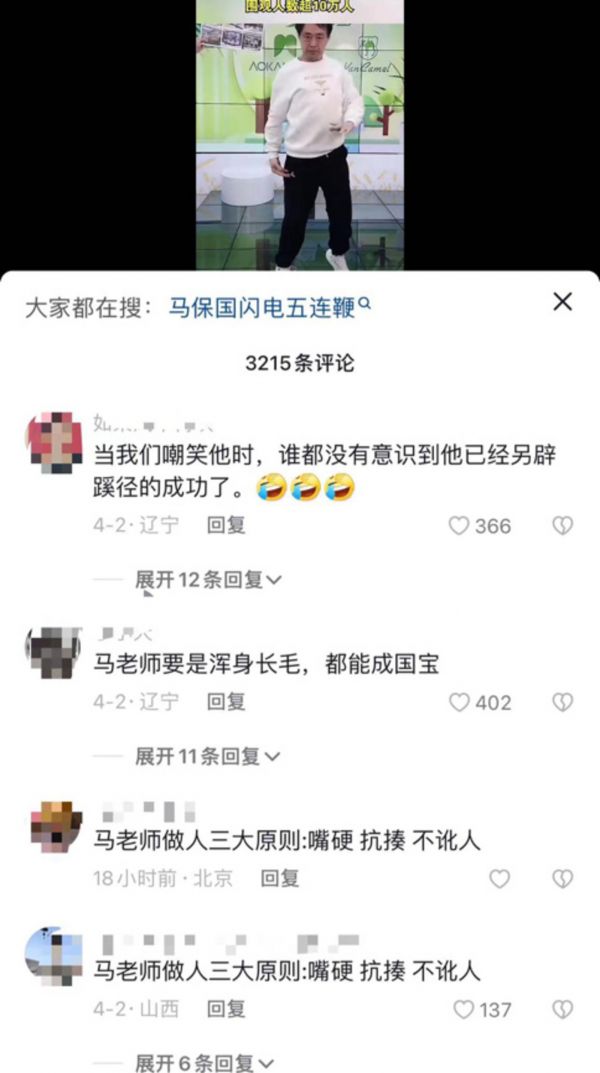The height and width of the screenshot is (1073, 600).
Task: Like the Beijing comment posted 18小时前
Action: [x=499, y=879]
